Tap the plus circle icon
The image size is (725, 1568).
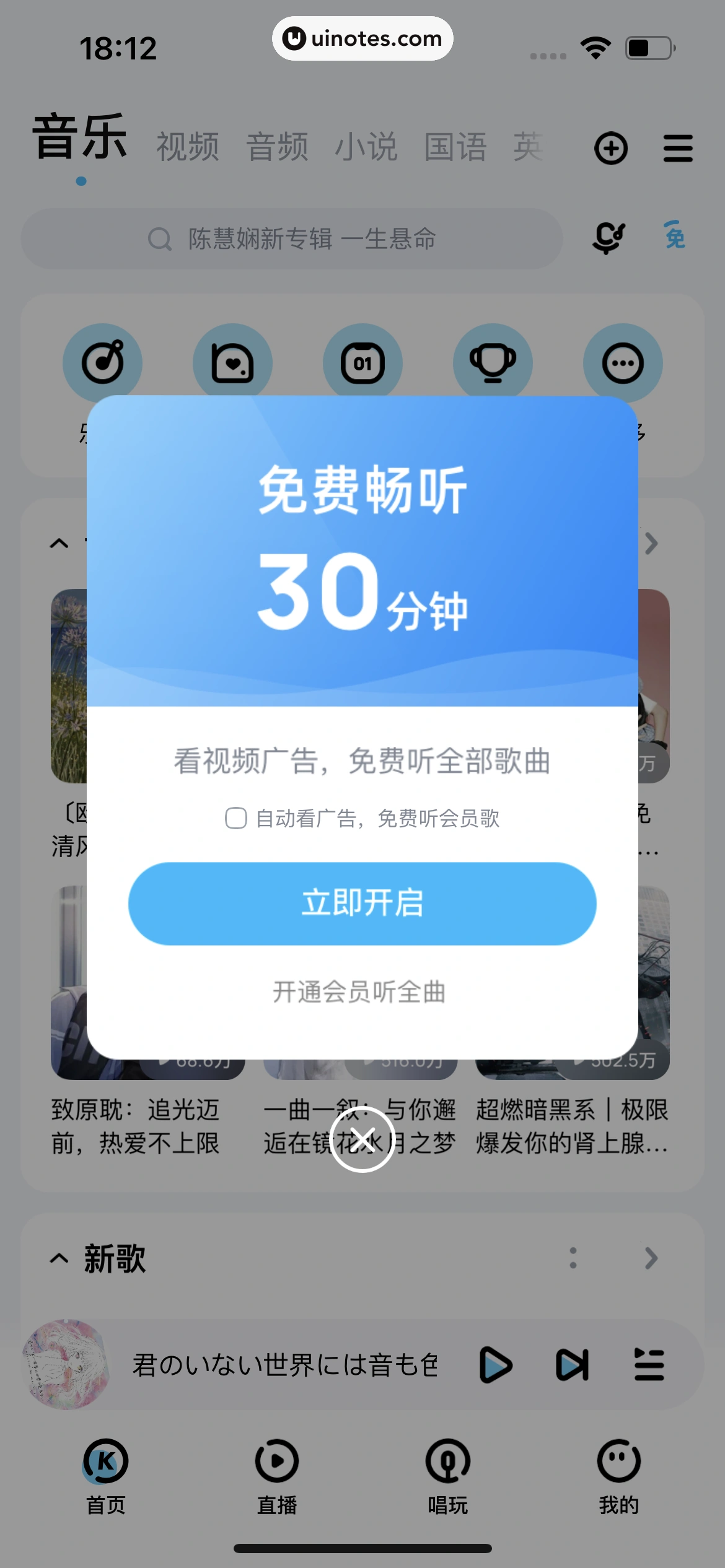point(611,149)
